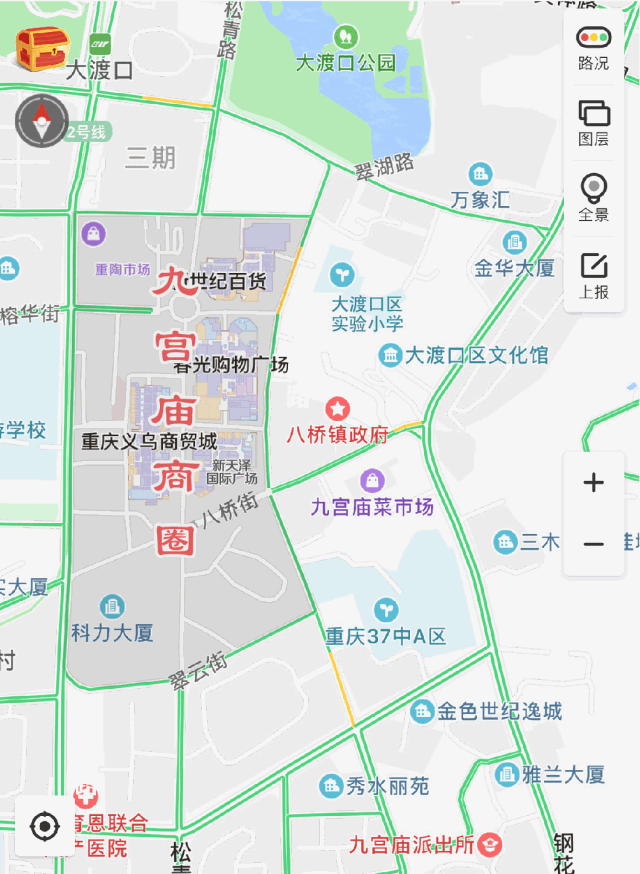Open 上报 to report an issue
Image resolution: width=640 pixels, height=874 pixels.
coord(593,275)
